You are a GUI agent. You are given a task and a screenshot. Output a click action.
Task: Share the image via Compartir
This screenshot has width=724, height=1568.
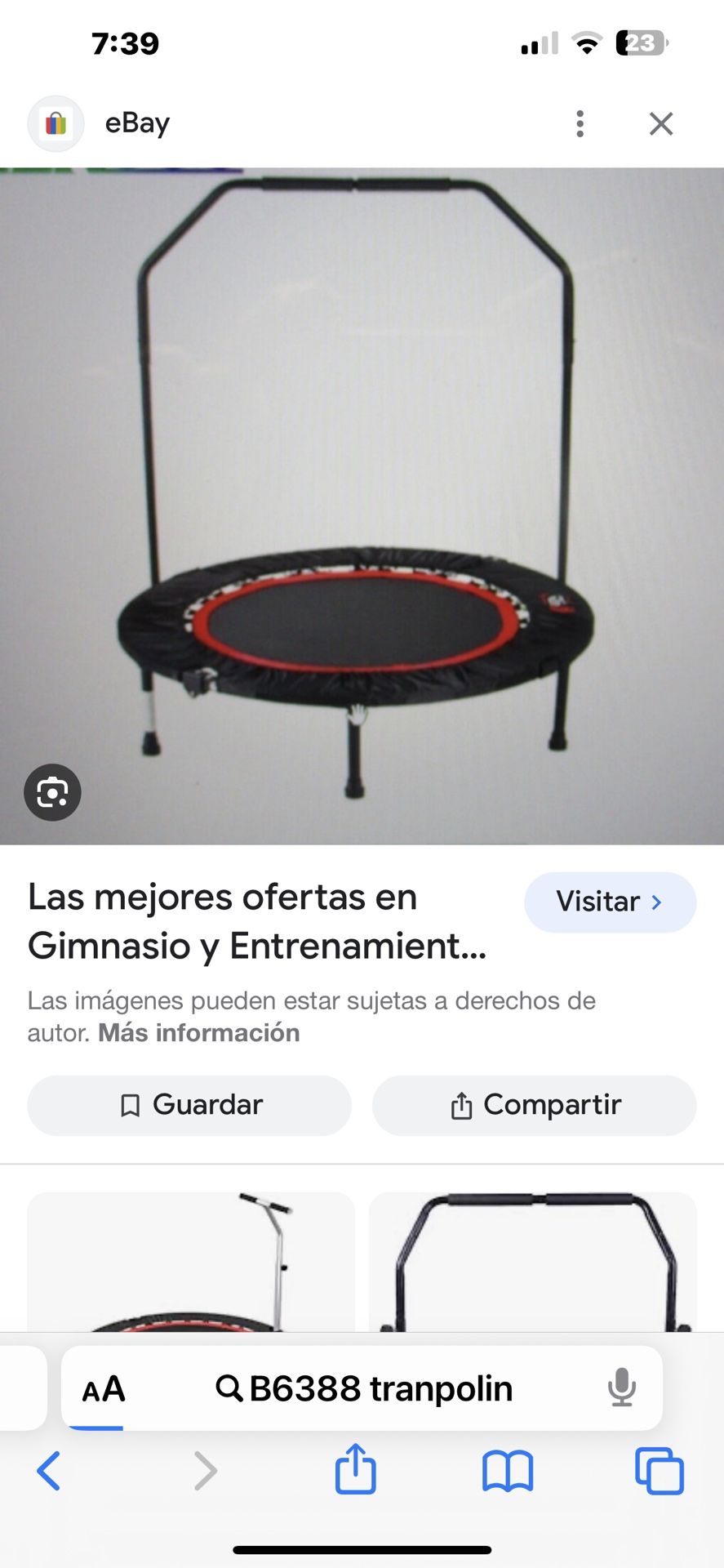(x=534, y=1105)
